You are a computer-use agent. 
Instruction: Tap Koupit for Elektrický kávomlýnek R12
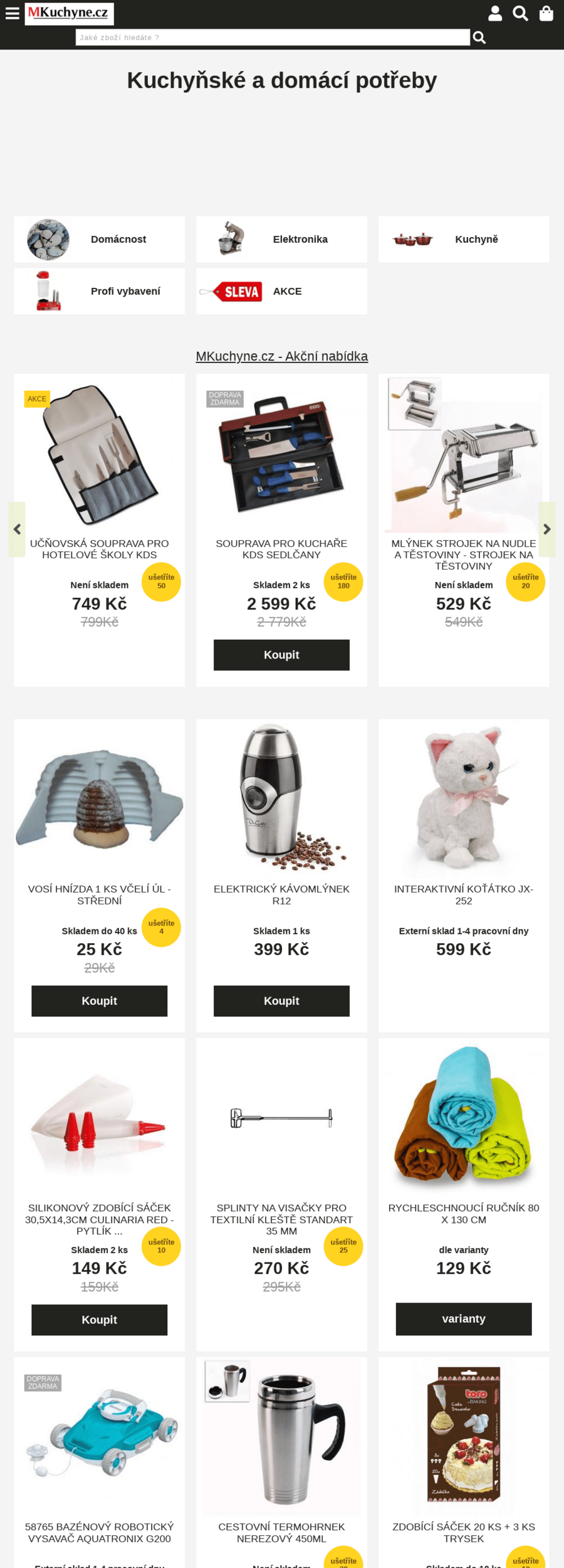coord(281,1001)
